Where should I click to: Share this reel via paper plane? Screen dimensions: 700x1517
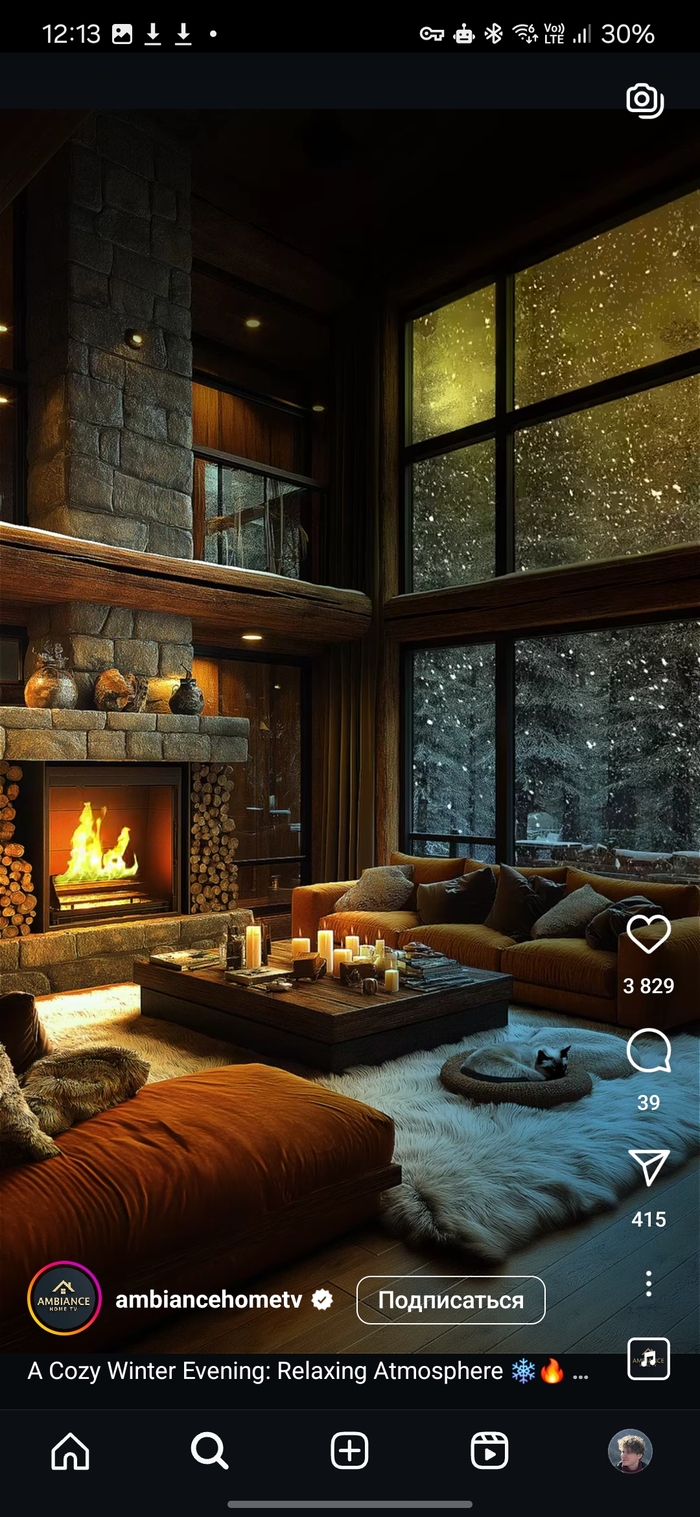(x=648, y=1168)
